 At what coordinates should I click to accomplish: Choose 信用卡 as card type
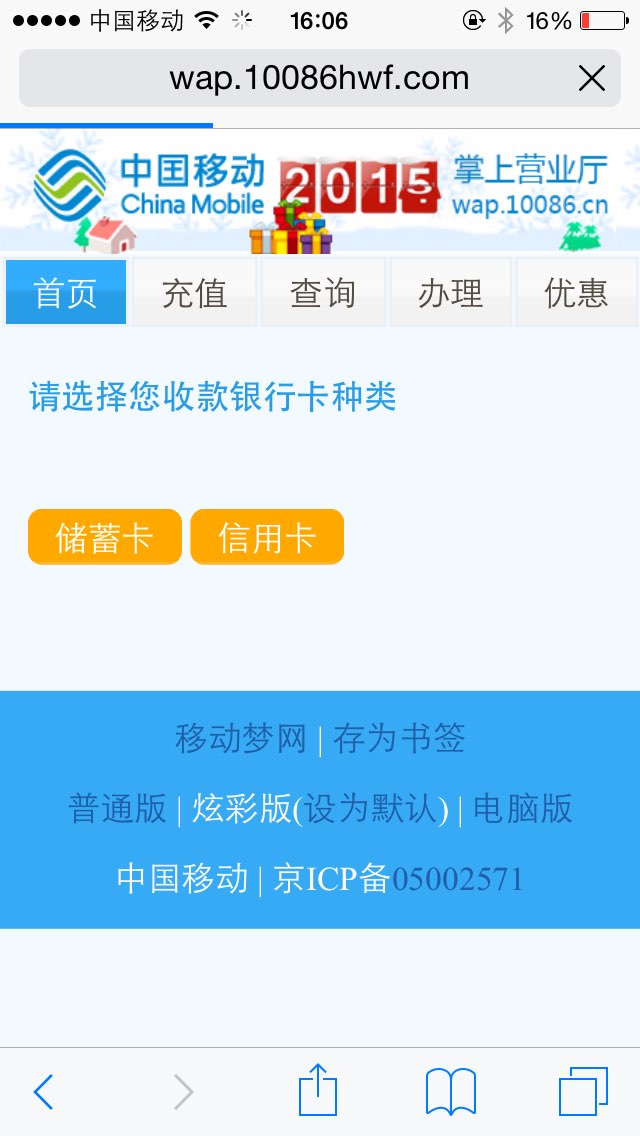coord(267,538)
